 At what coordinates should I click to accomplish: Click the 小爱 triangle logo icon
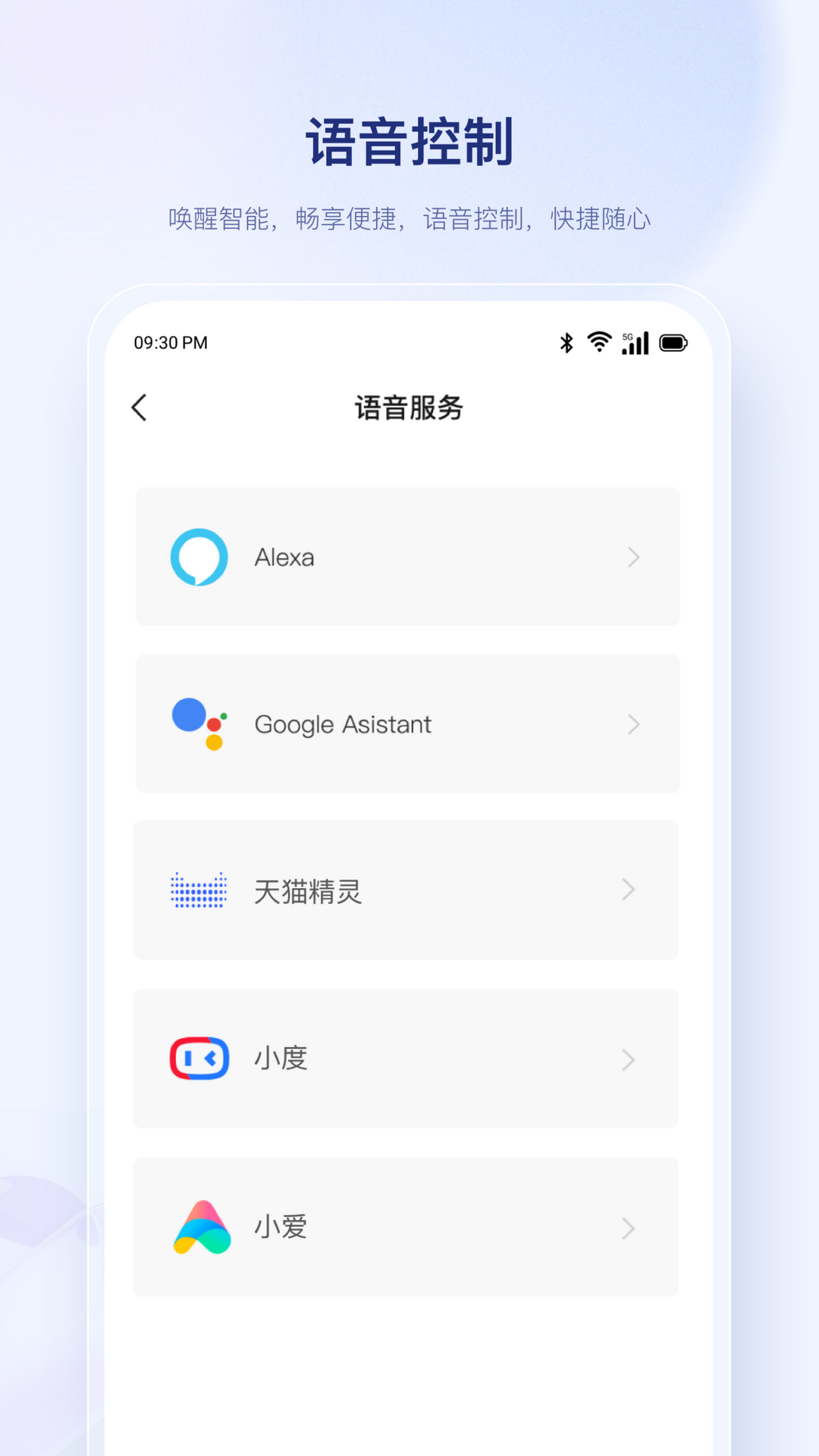click(201, 1227)
